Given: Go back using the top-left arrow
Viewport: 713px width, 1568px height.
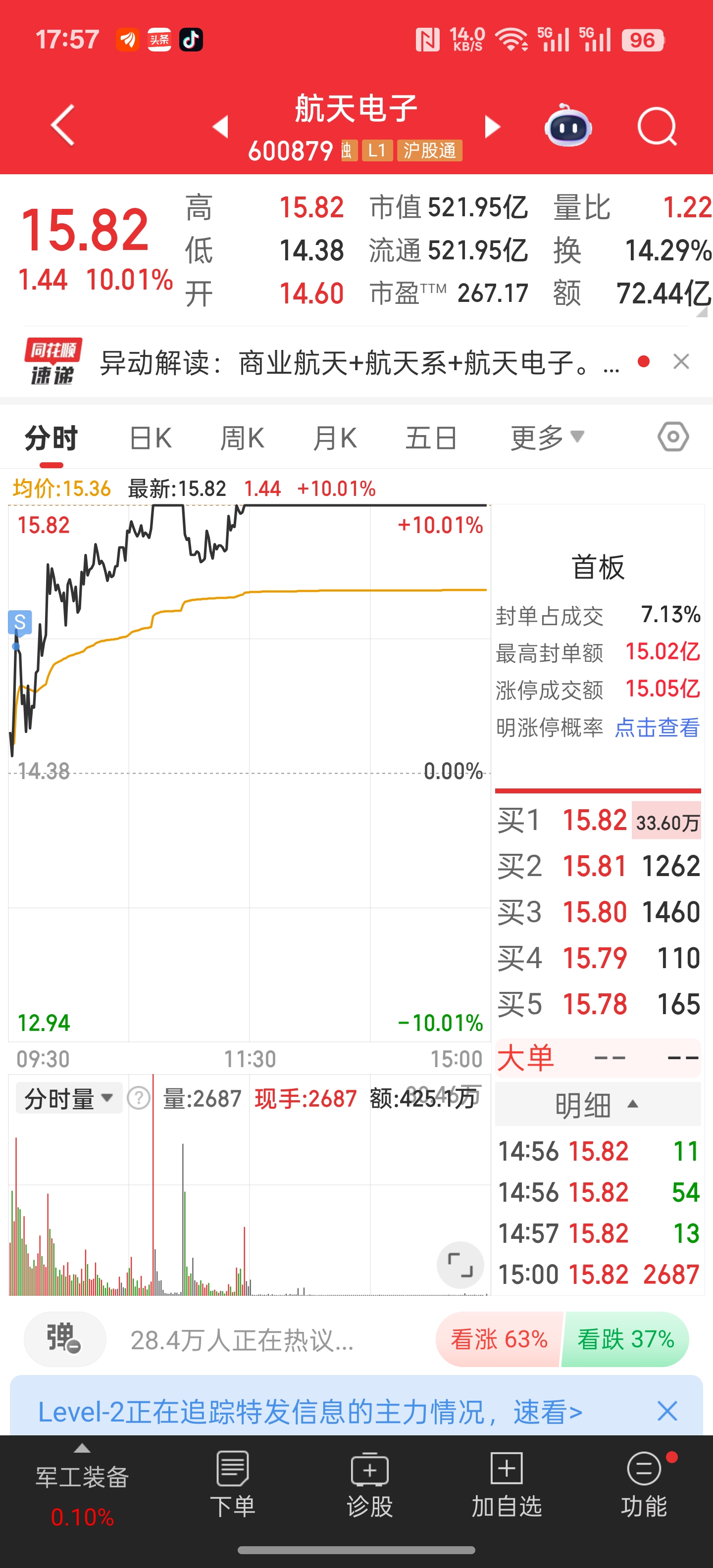Looking at the screenshot, I should click(63, 125).
